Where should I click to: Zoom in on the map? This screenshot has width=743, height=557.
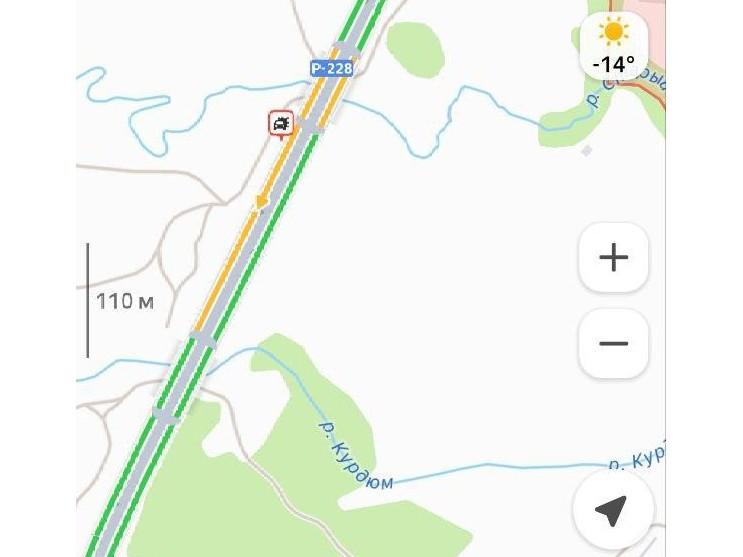(613, 258)
